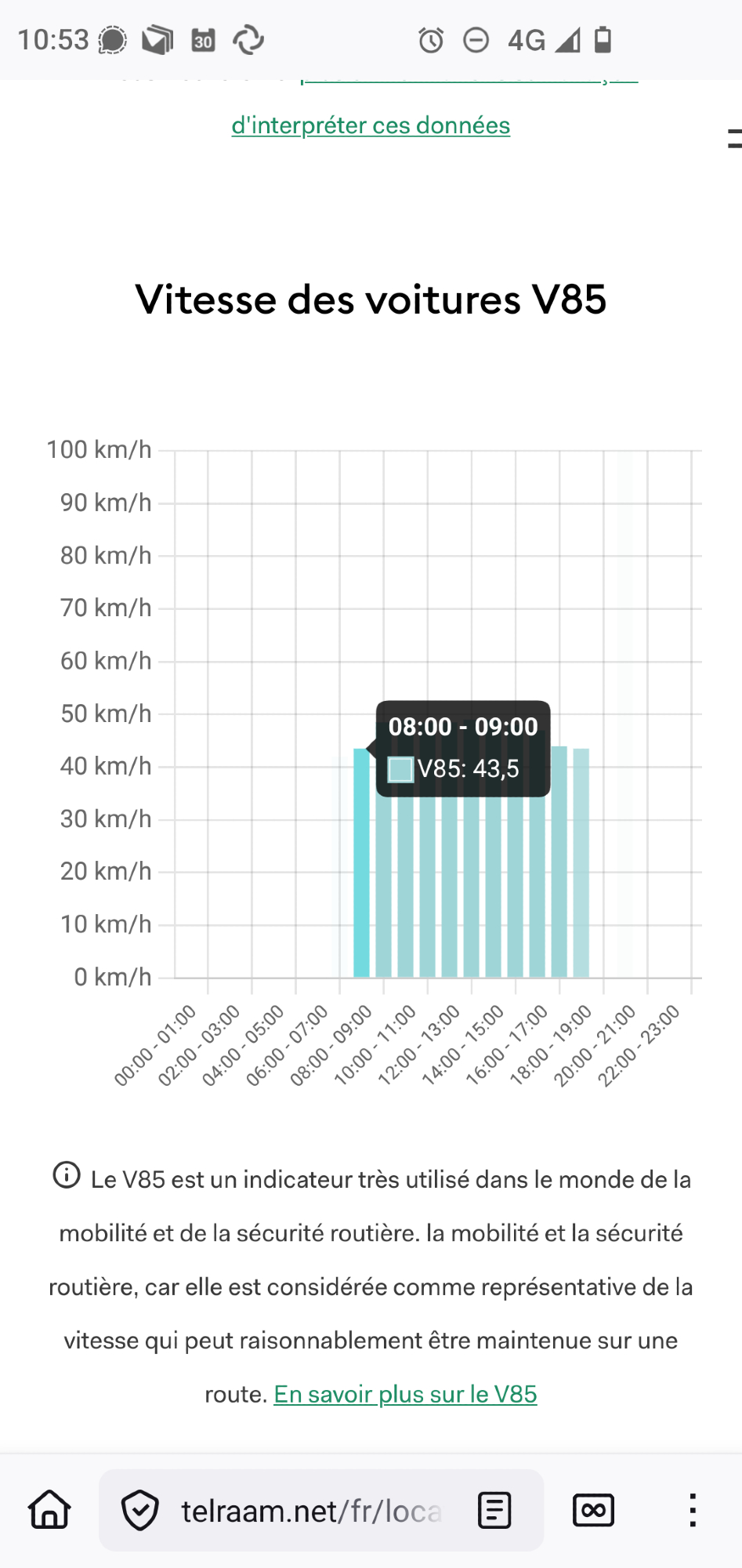Screen dimensions: 742x1568
Task: Go to the browser home page
Action: tap(50, 1510)
